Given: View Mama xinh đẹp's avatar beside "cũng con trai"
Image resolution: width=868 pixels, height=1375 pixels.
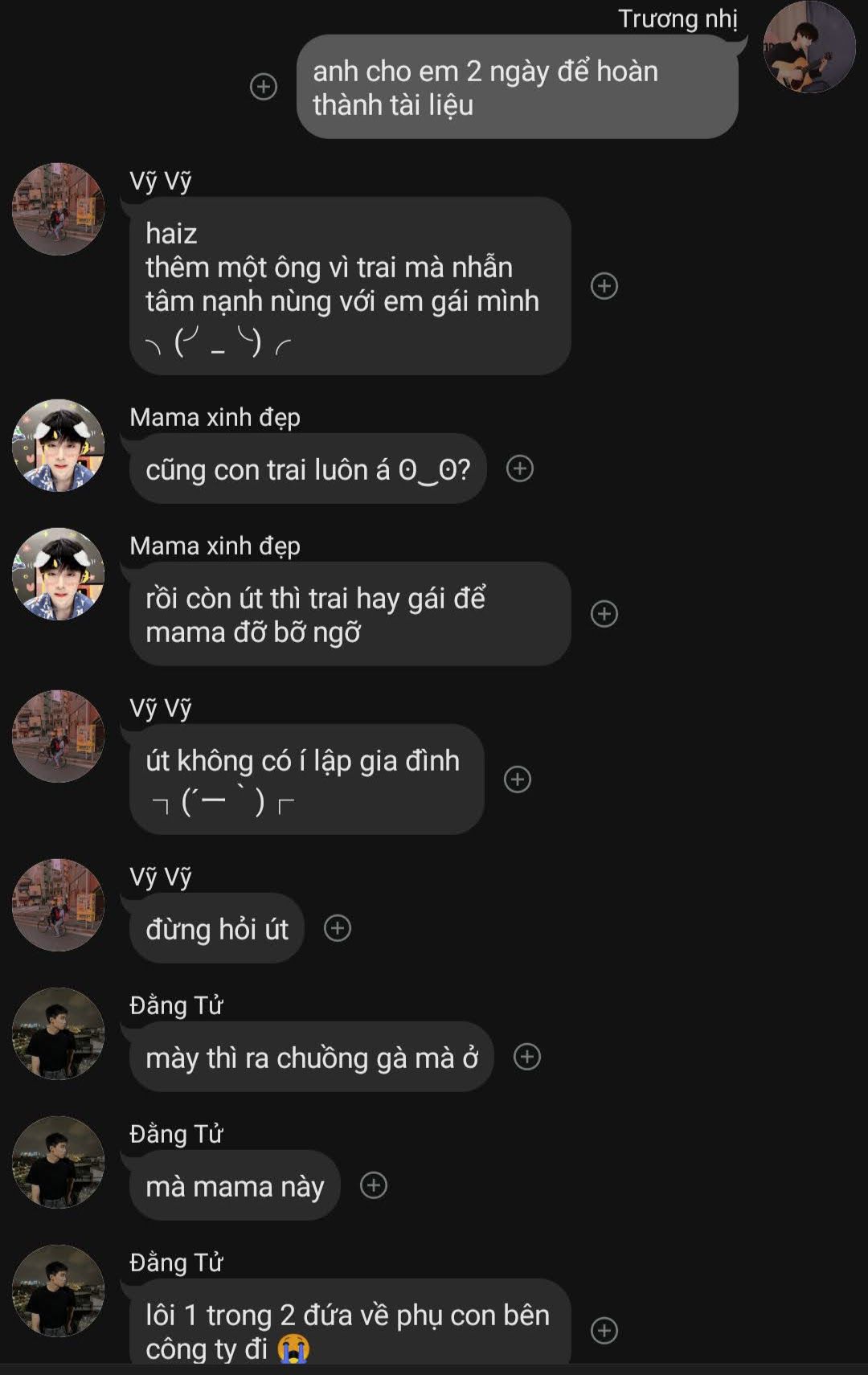Looking at the screenshot, I should (x=58, y=445).
